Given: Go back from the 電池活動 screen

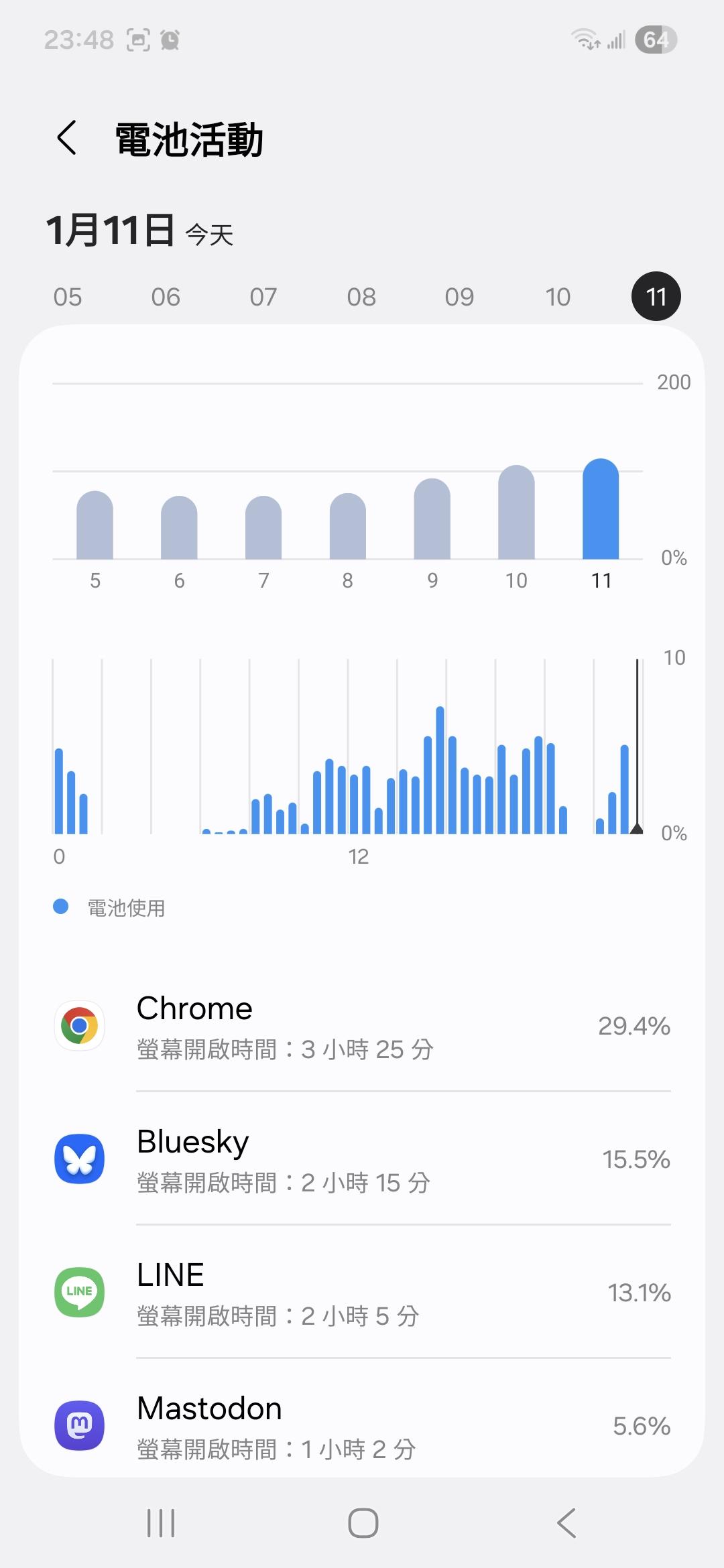Looking at the screenshot, I should 67,139.
